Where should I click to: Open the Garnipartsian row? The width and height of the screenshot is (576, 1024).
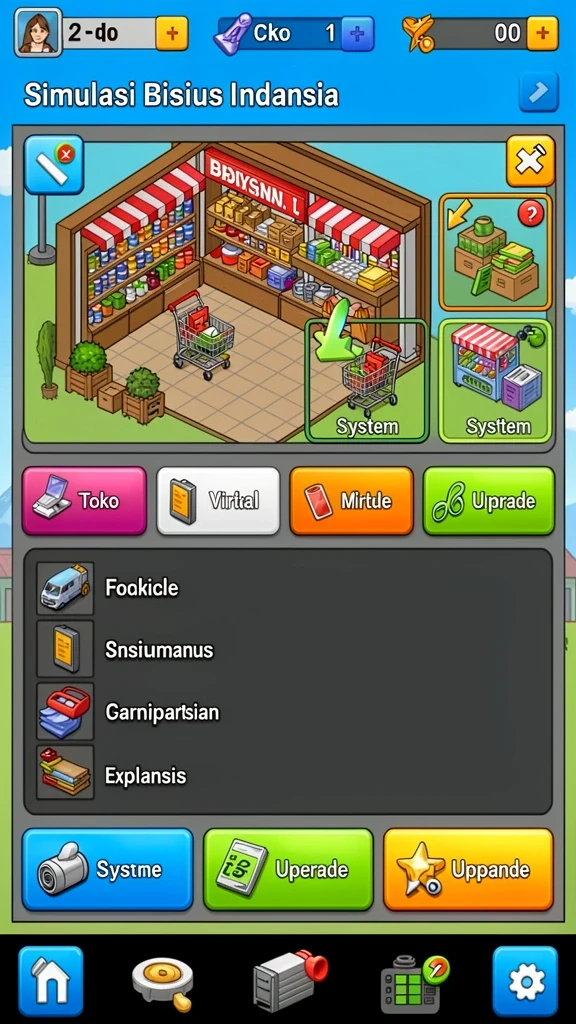288,712
